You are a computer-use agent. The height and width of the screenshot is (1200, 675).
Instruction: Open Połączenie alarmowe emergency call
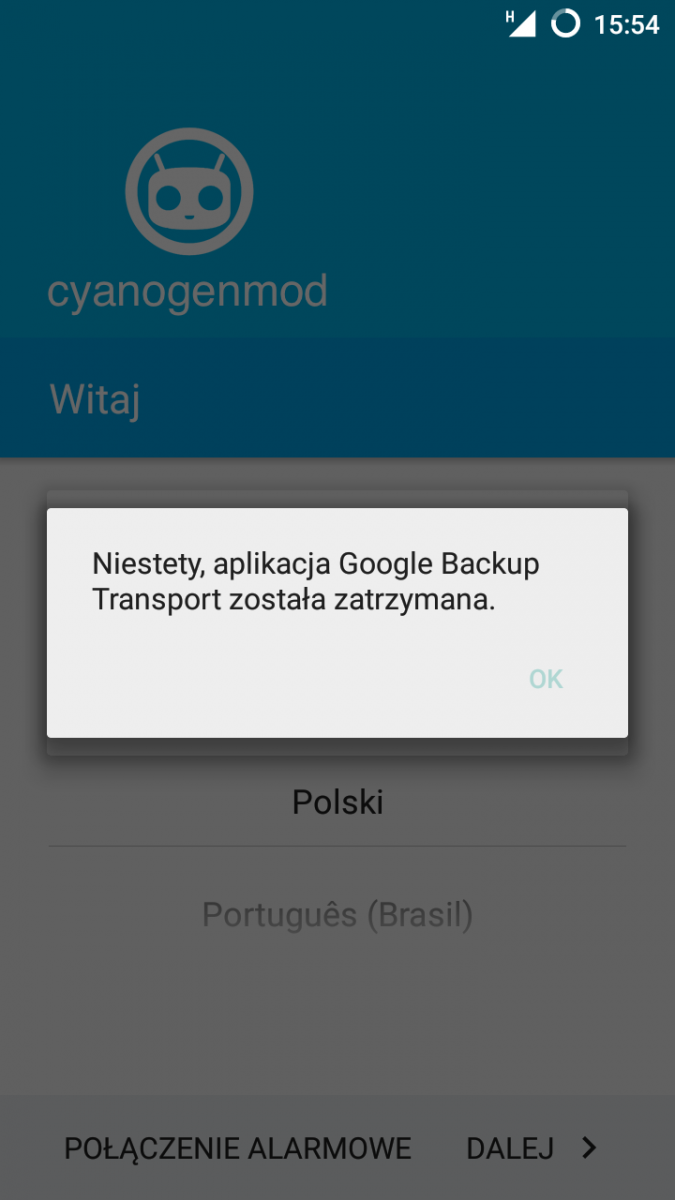pyautogui.click(x=238, y=1148)
